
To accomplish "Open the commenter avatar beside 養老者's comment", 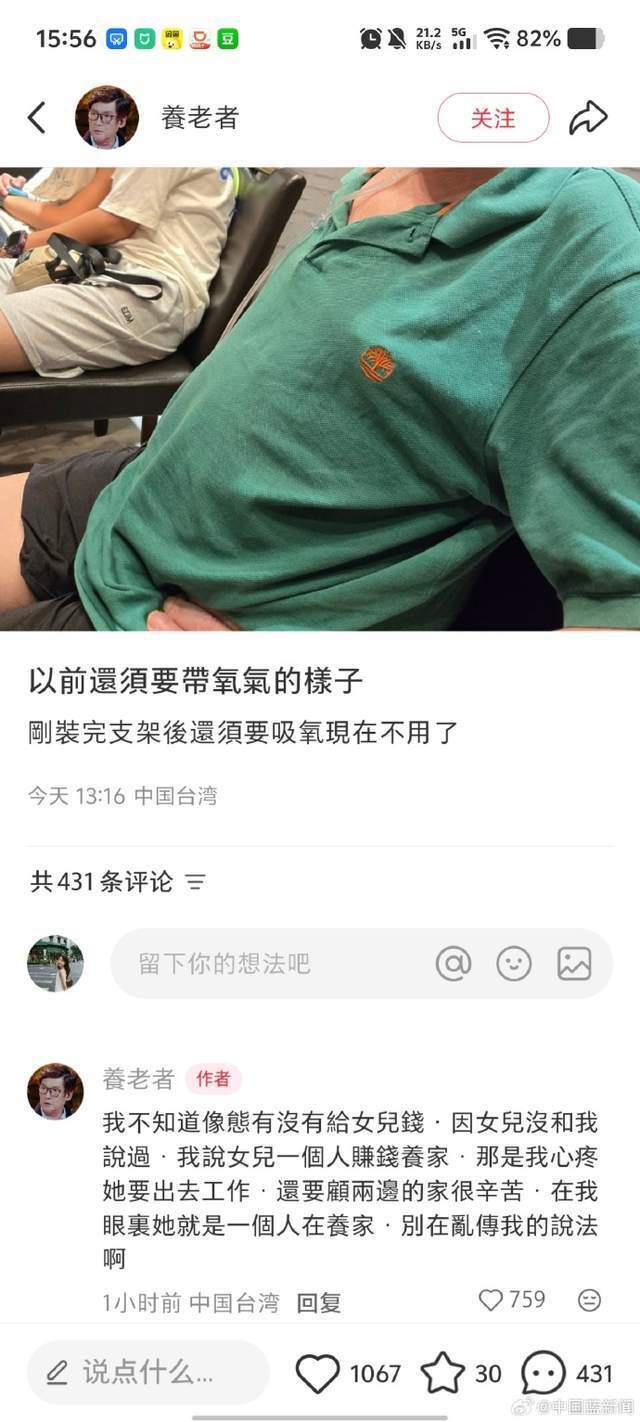I will pos(55,1091).
